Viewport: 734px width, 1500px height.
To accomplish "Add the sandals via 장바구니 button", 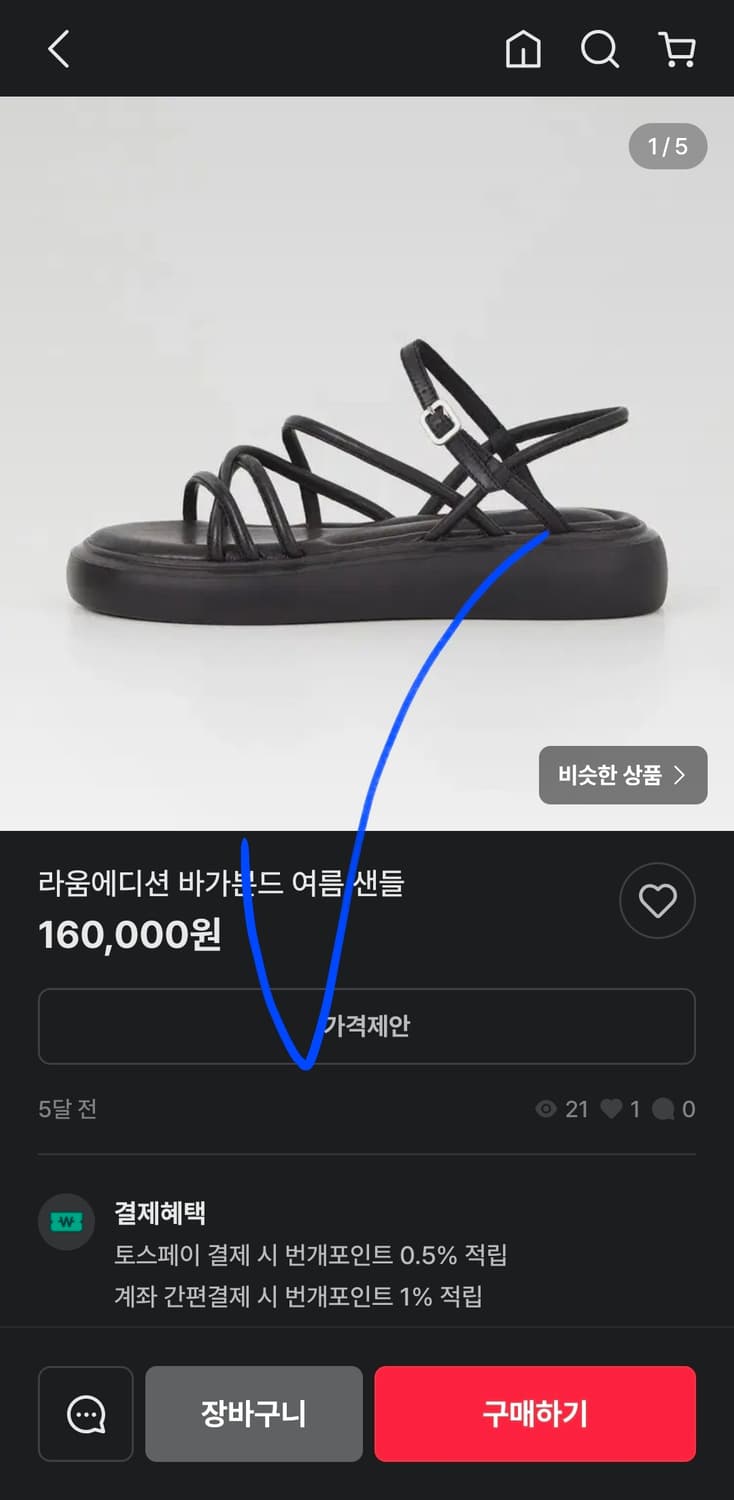I will click(x=253, y=1414).
